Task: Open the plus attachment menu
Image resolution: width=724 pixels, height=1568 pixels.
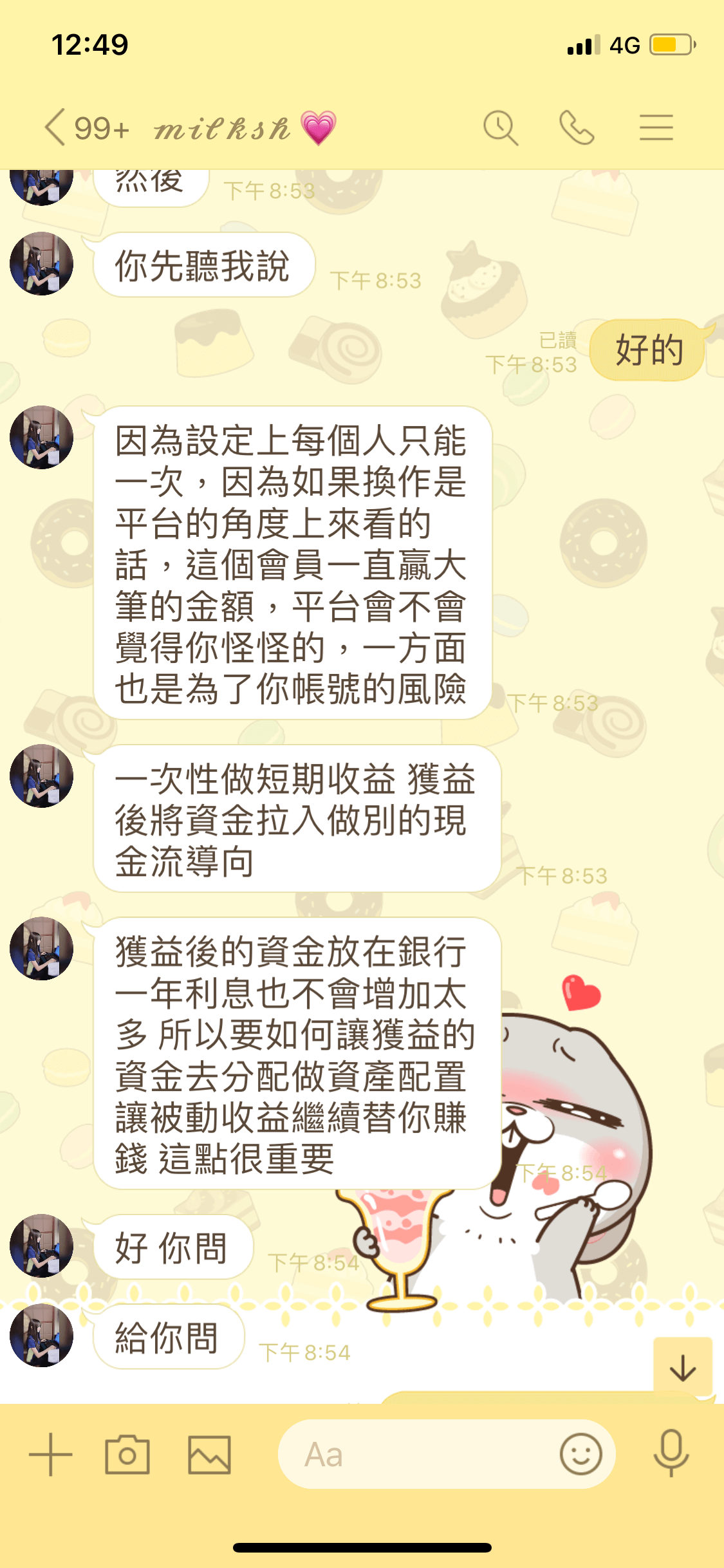Action: (51, 1455)
